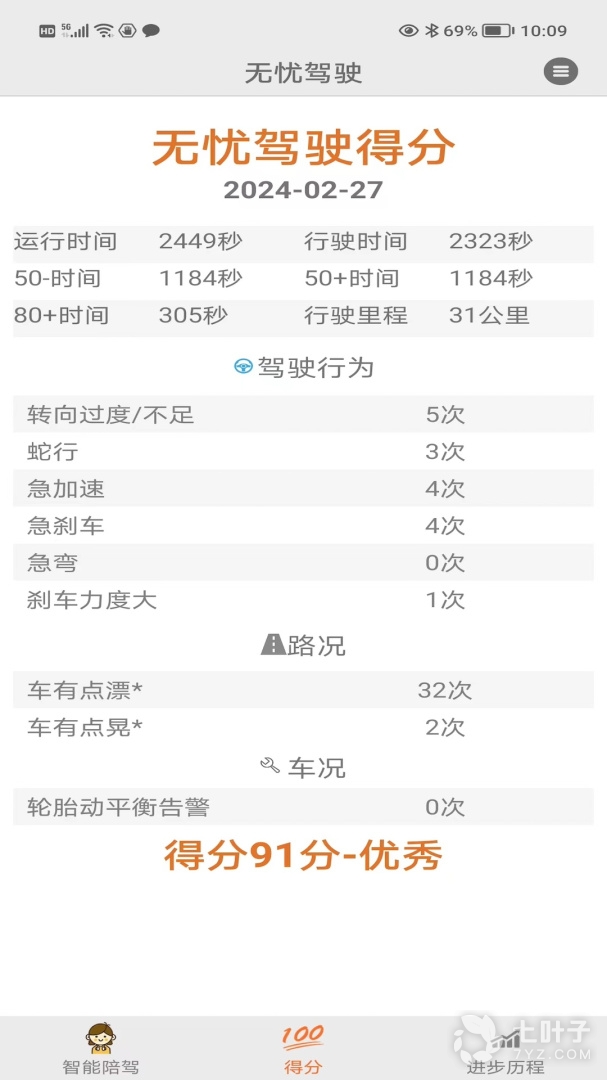
Task: Open the hamburger menu in the title bar
Action: point(560,72)
